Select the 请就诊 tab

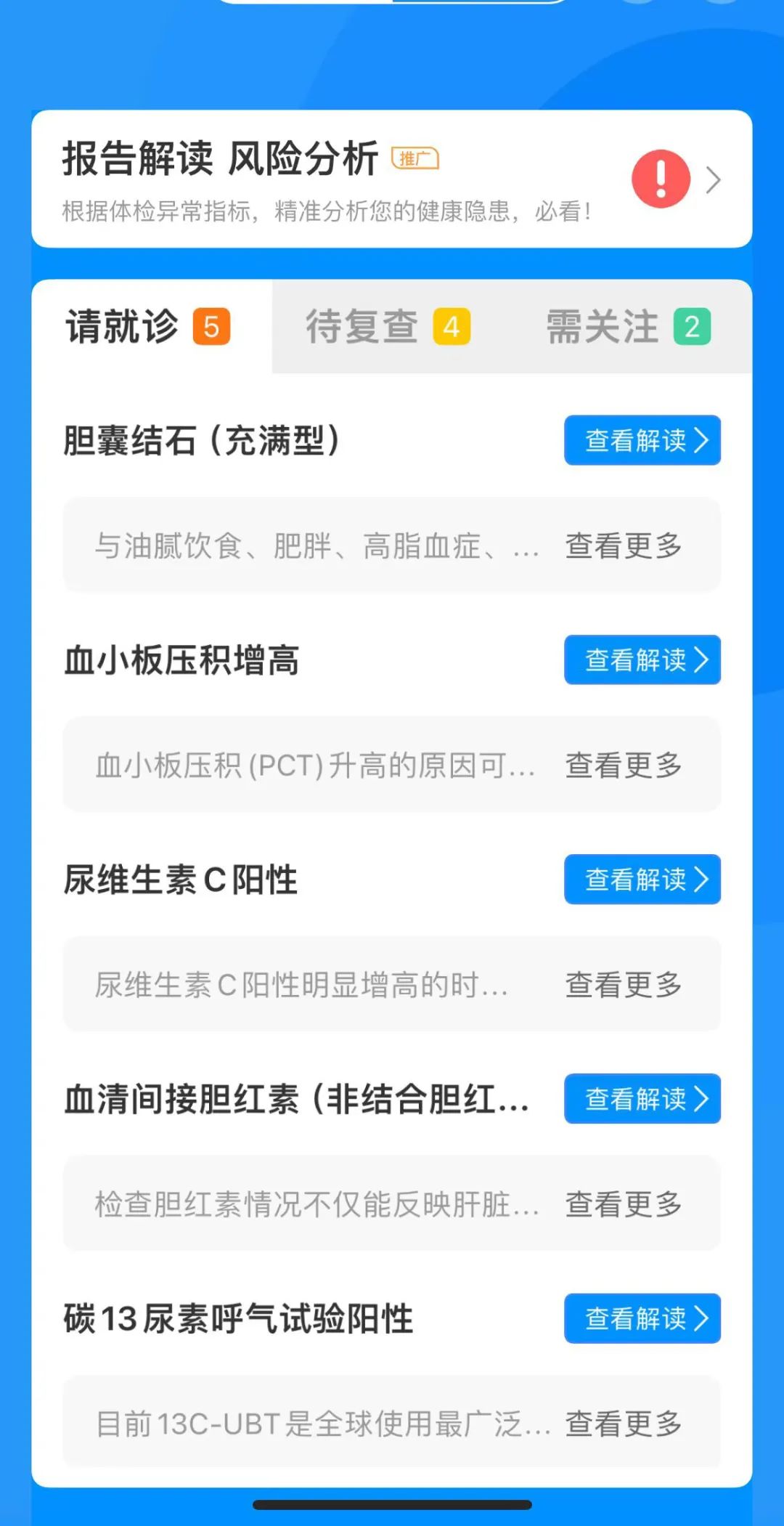(149, 327)
